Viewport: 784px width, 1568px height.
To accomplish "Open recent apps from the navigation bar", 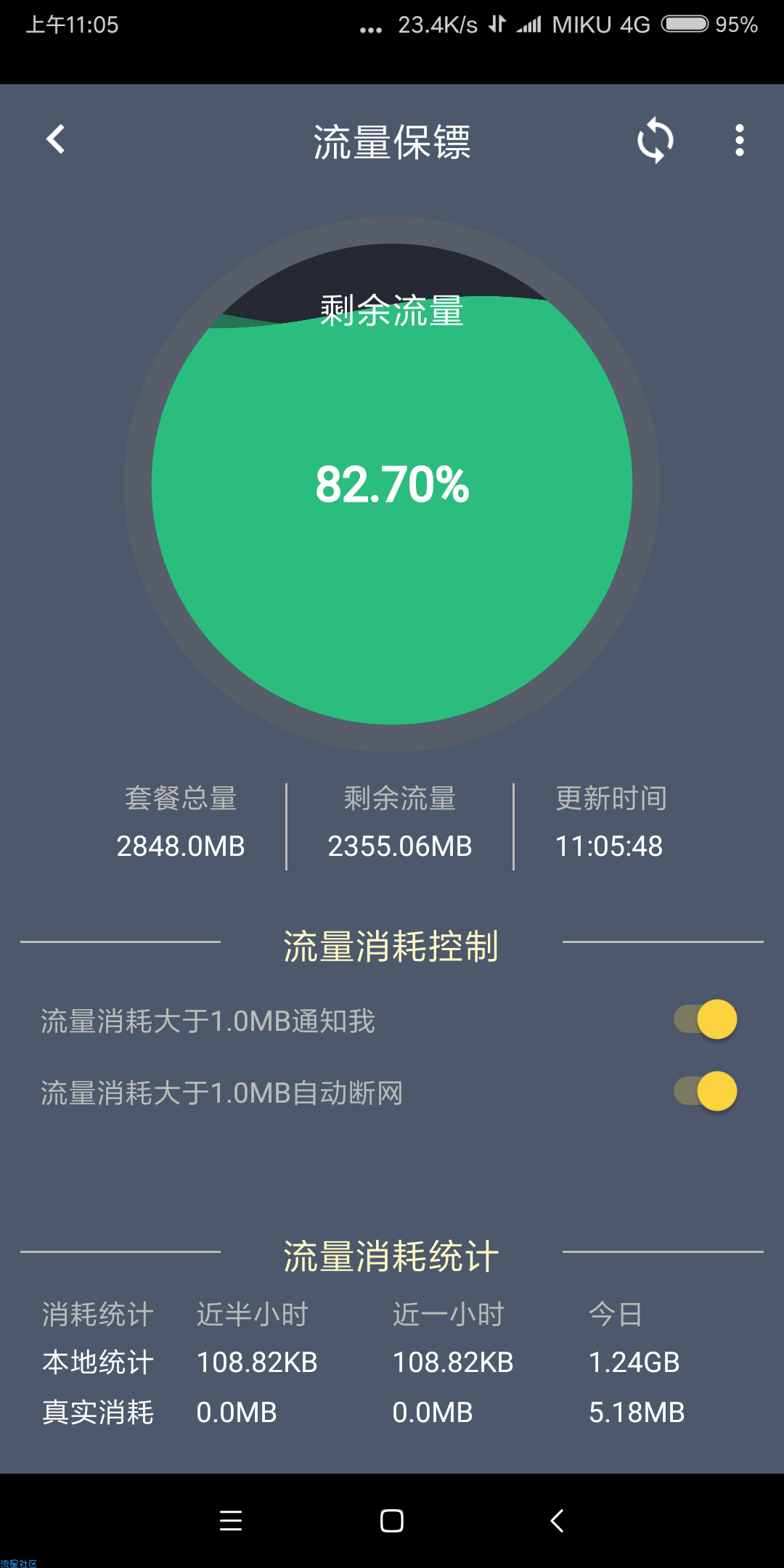I will click(231, 1521).
